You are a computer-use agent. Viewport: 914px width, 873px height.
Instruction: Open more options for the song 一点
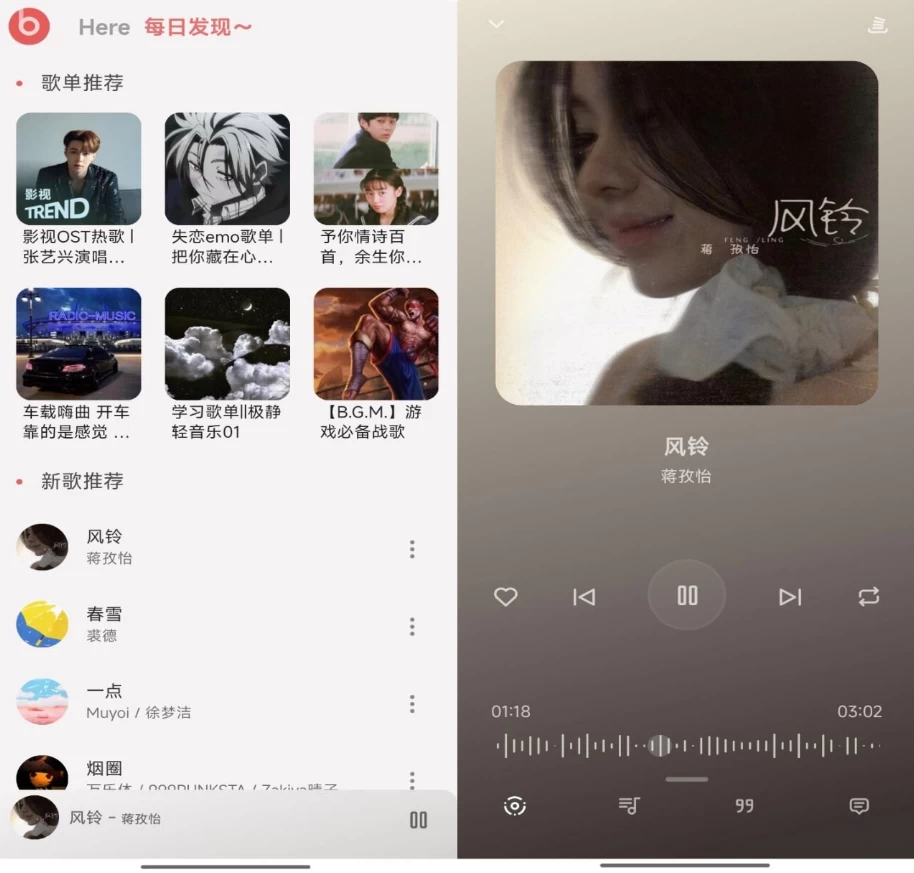pyautogui.click(x=412, y=704)
